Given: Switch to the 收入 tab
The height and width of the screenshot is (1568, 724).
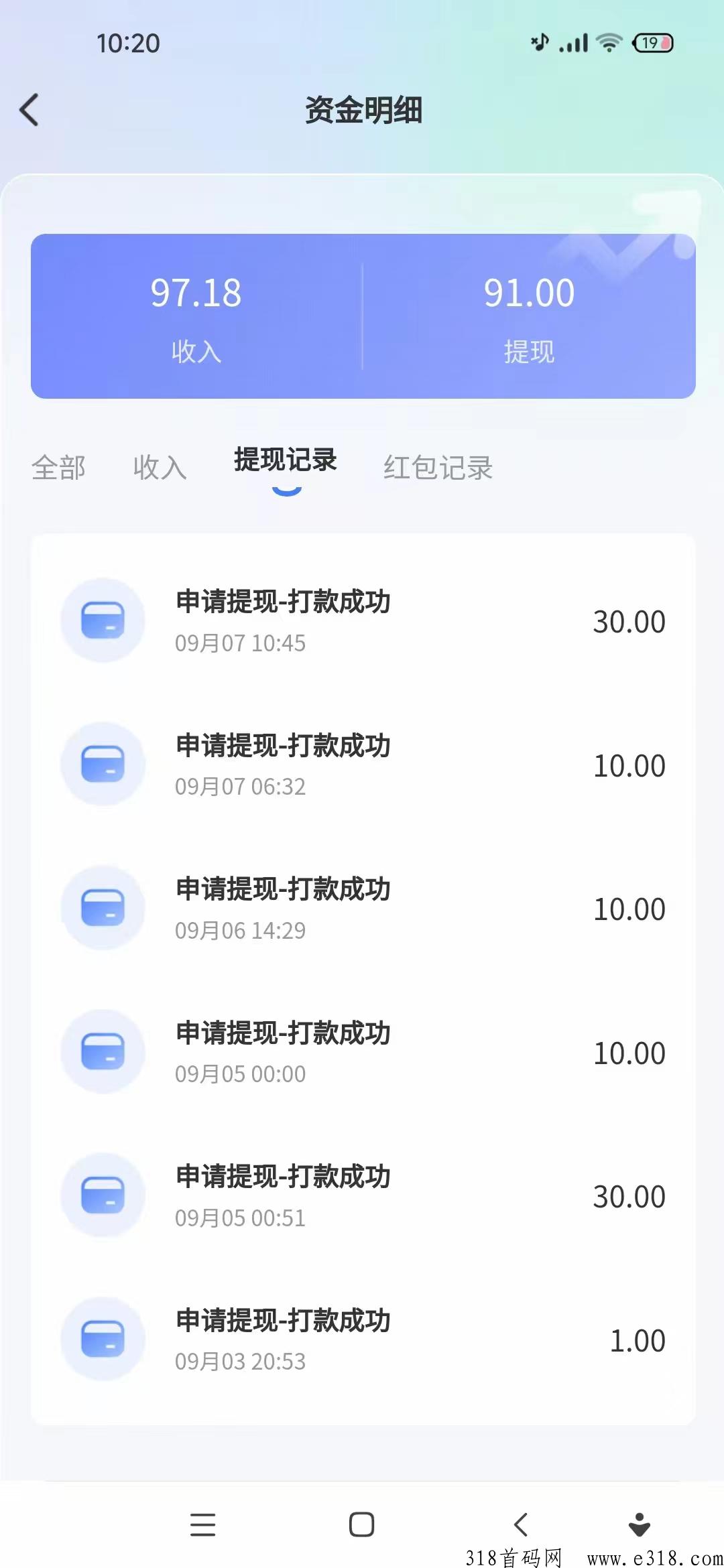Looking at the screenshot, I should (160, 468).
